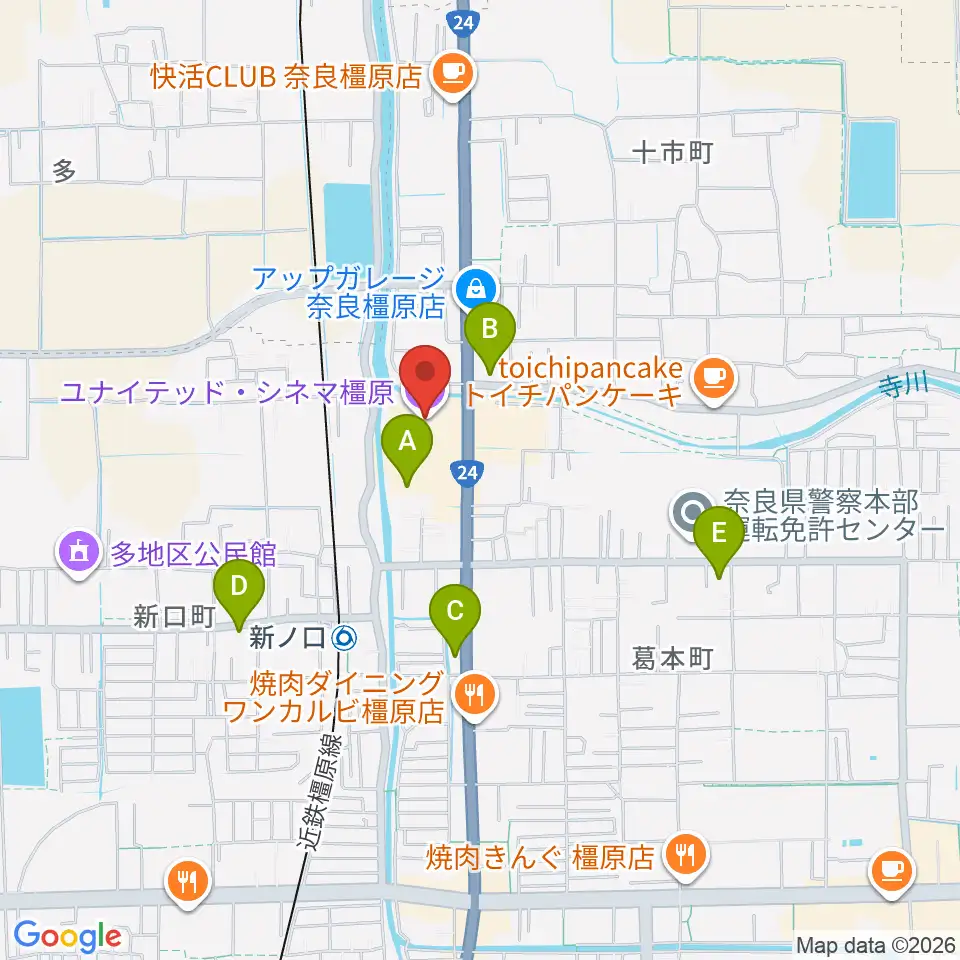The height and width of the screenshot is (960, 960).
Task: Select the アップガレージ 奈良橿原店 shopping pin
Action: pyautogui.click(x=476, y=289)
